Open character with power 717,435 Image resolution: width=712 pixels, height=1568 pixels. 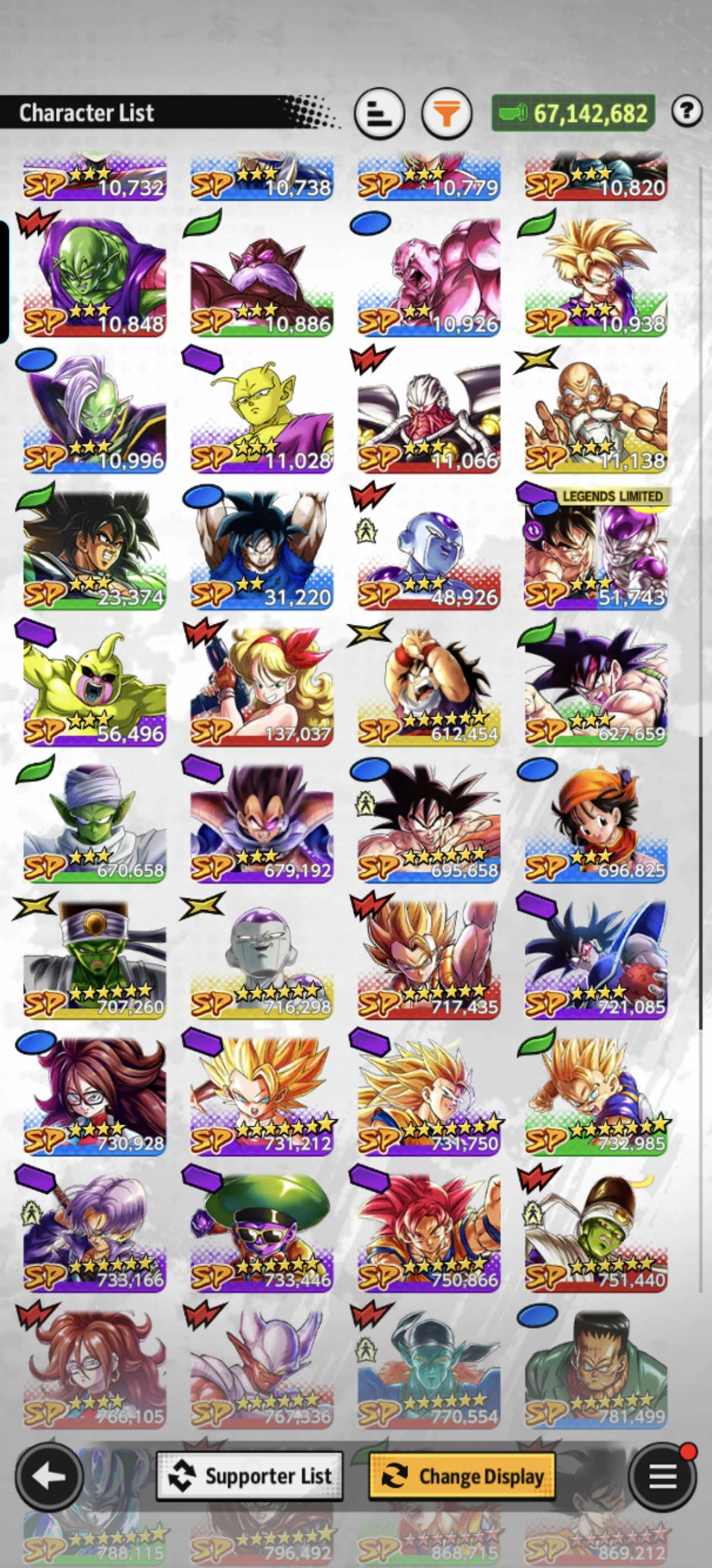(x=428, y=959)
